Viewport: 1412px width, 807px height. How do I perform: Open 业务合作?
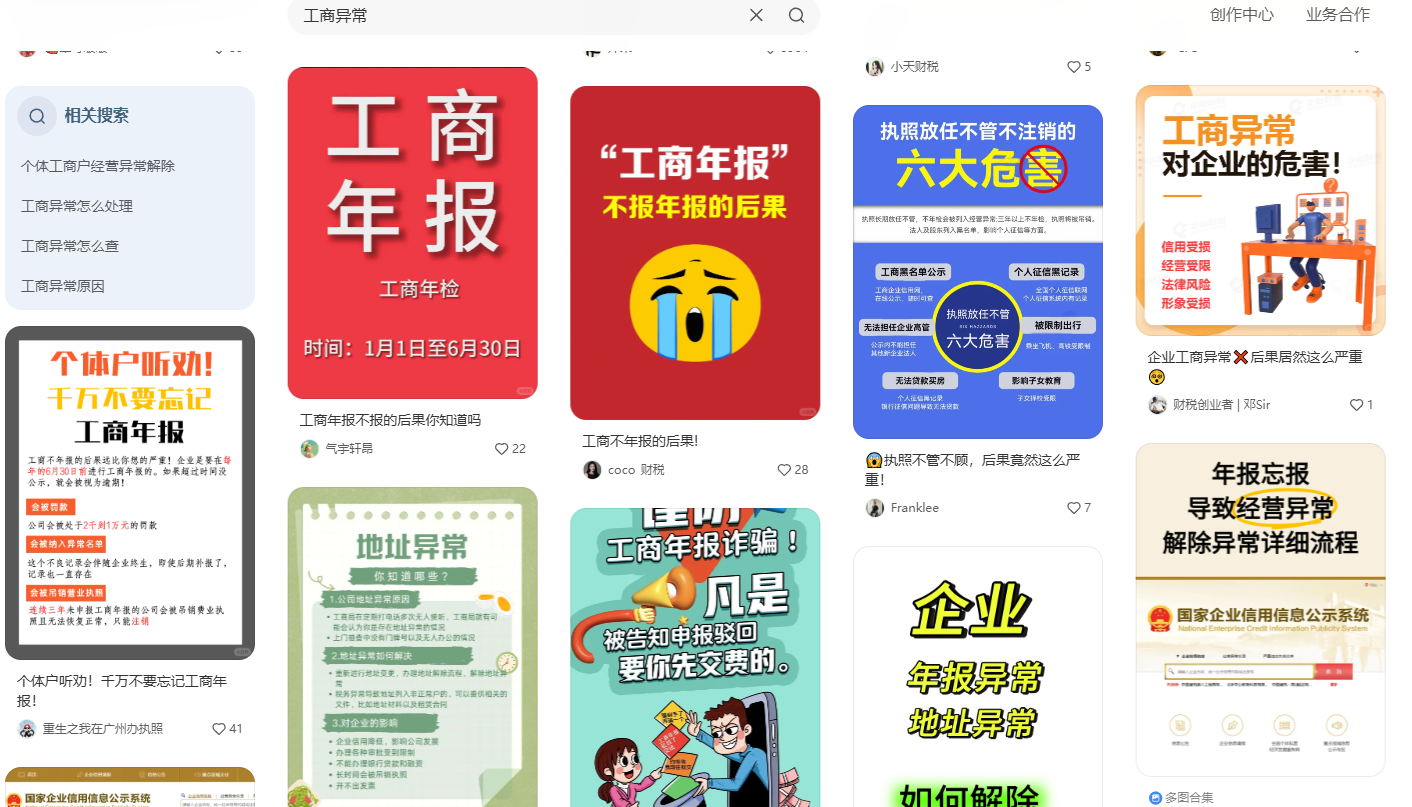pyautogui.click(x=1337, y=15)
